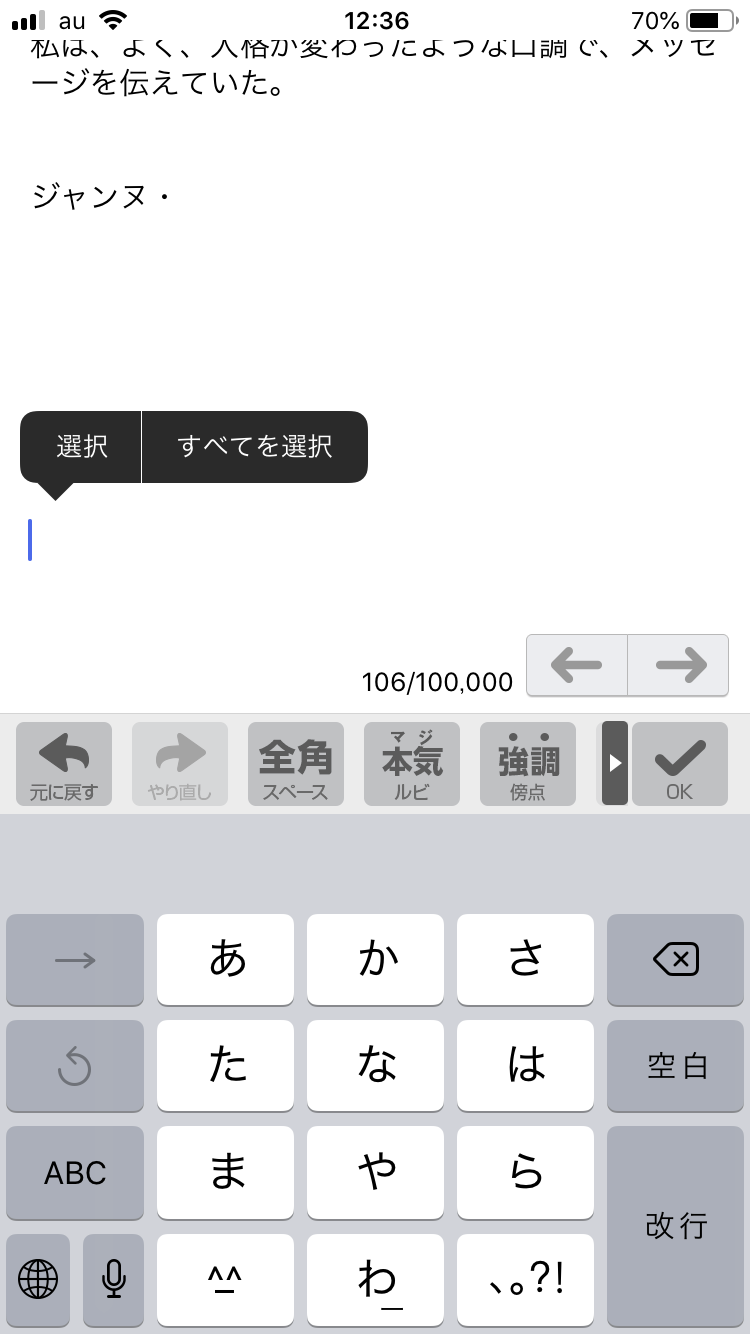Undo with the 元に戻す button

pyautogui.click(x=64, y=764)
